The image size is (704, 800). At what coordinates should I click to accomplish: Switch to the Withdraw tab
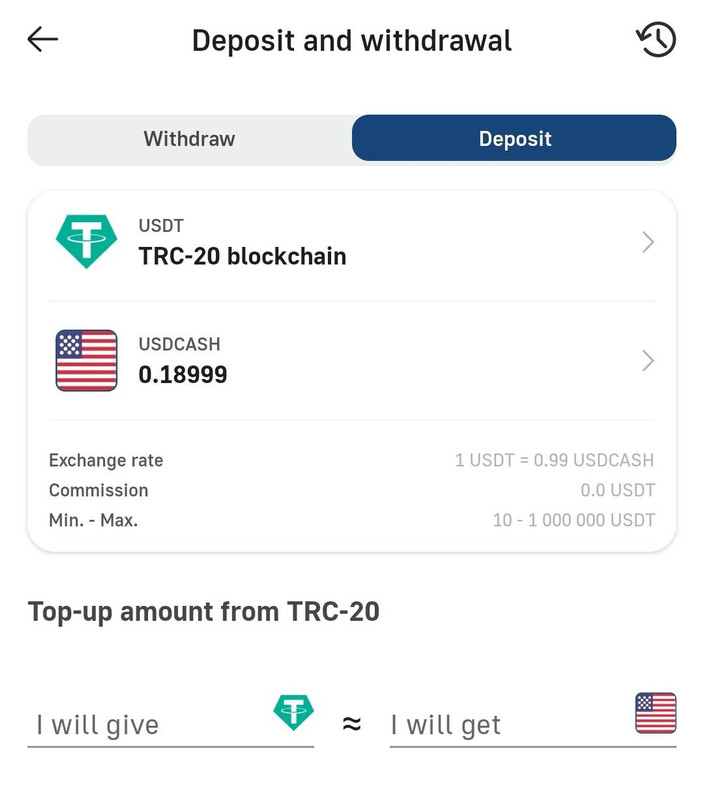click(189, 139)
